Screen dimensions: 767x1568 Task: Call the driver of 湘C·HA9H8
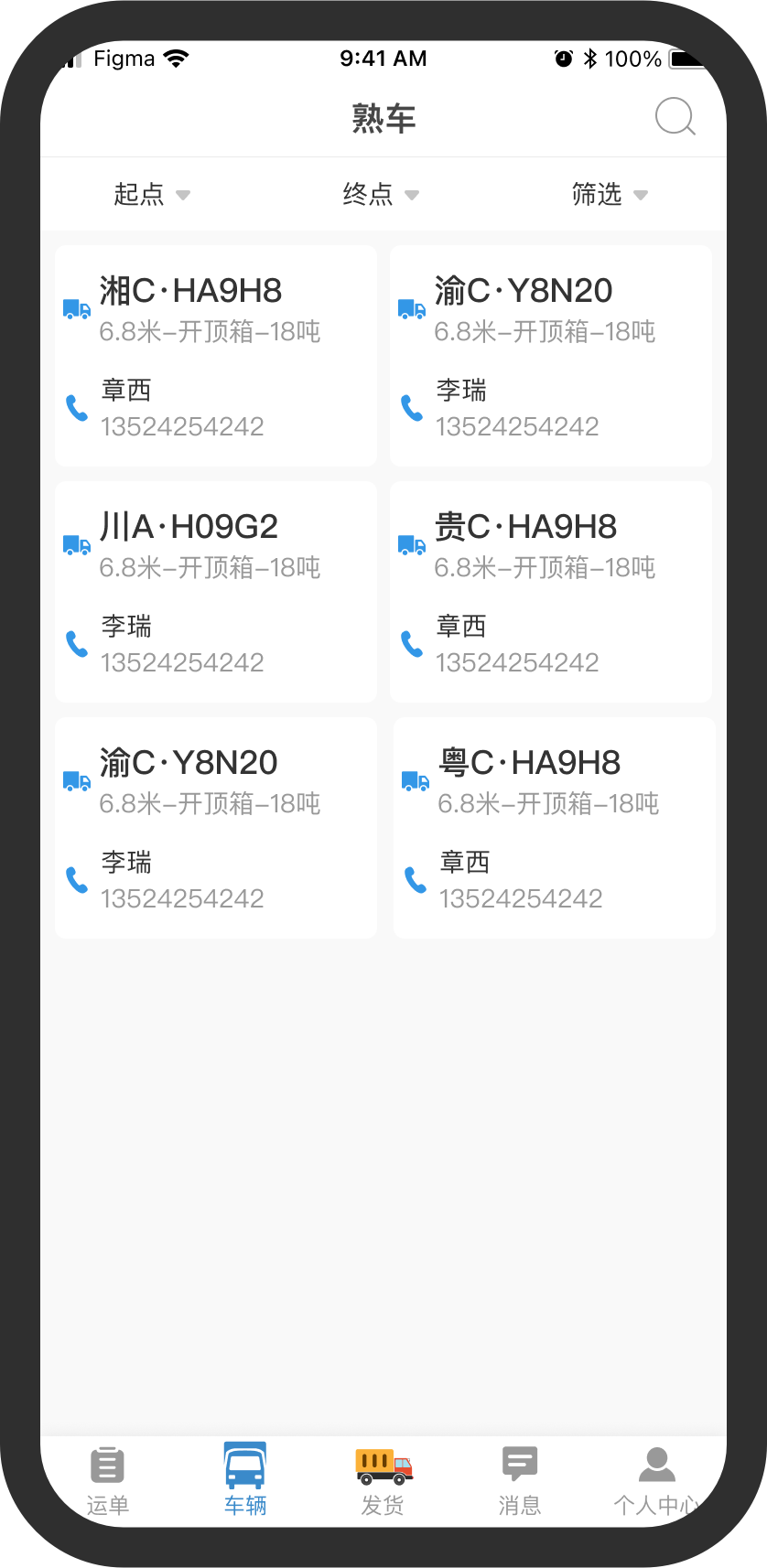coord(77,408)
